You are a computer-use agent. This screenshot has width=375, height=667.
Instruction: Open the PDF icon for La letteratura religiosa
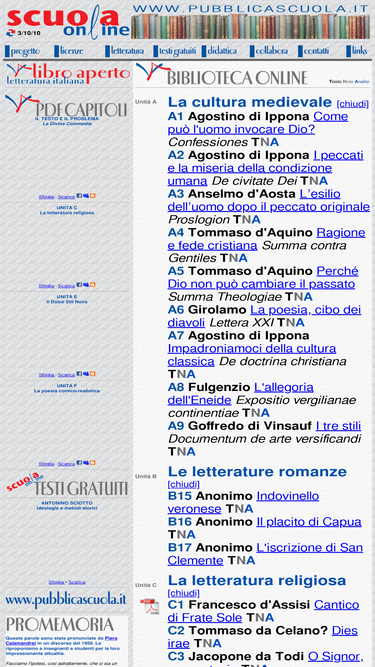click(149, 606)
